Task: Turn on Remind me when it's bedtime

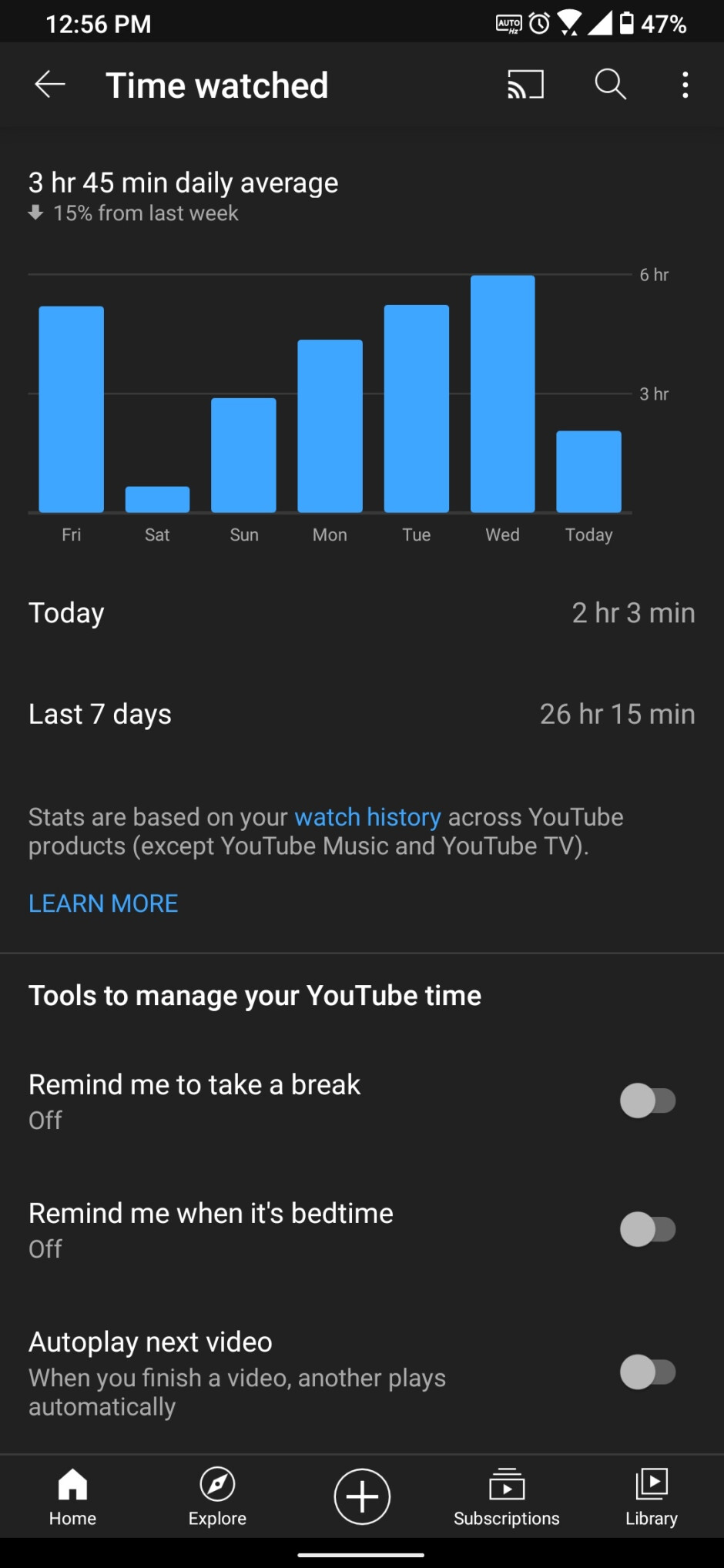Action: (x=648, y=1229)
